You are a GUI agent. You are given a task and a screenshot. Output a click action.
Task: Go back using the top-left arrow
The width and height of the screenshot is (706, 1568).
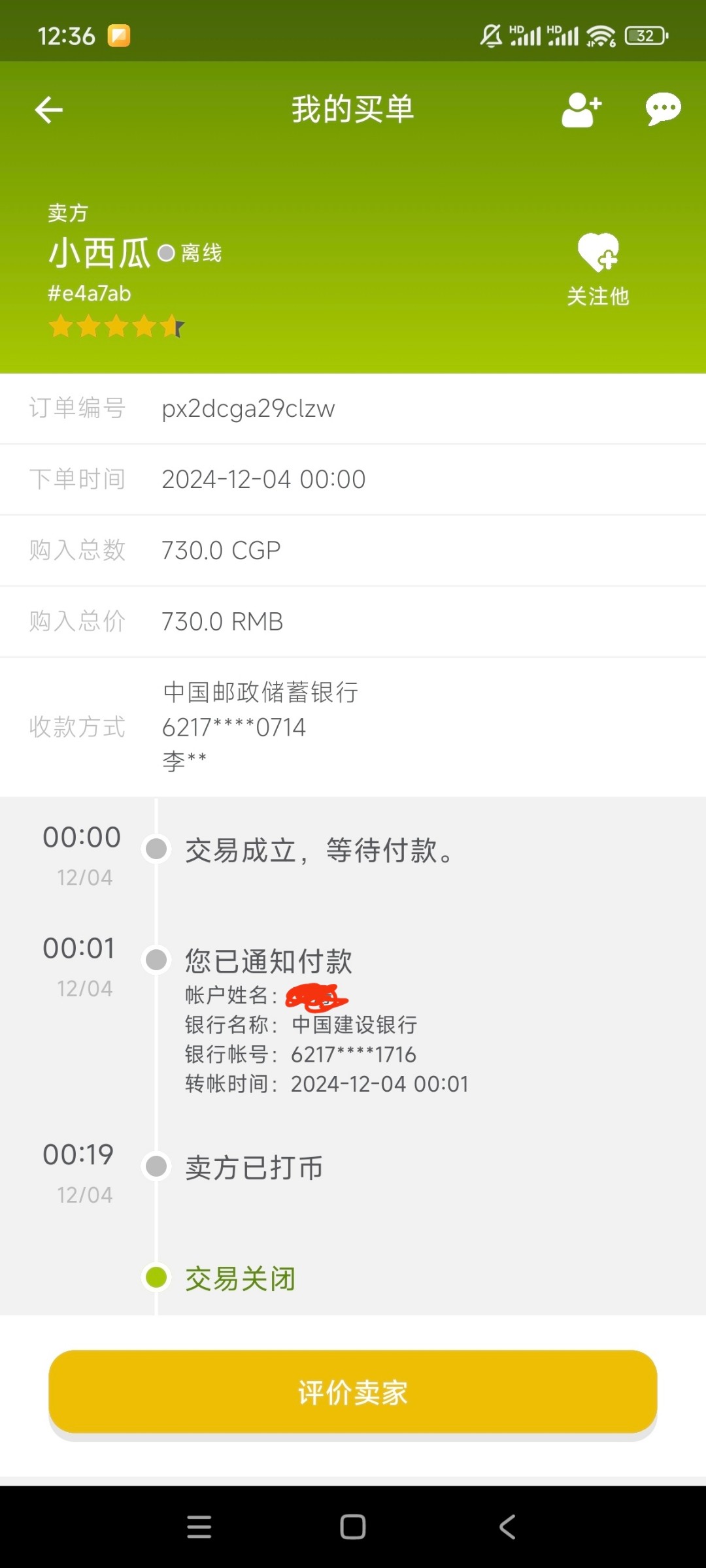49,110
